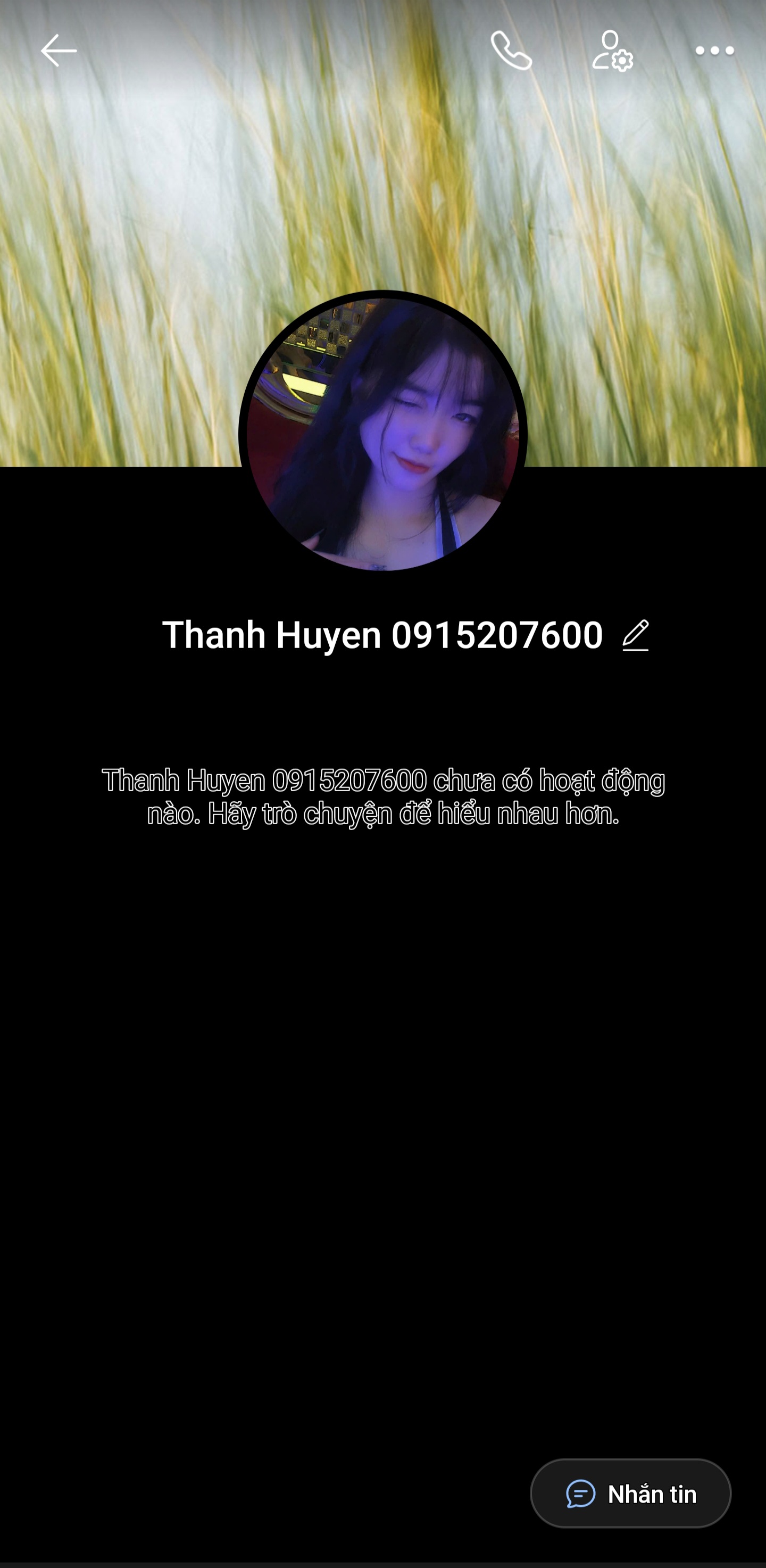Open contact settings via person-gear icon

point(613,51)
